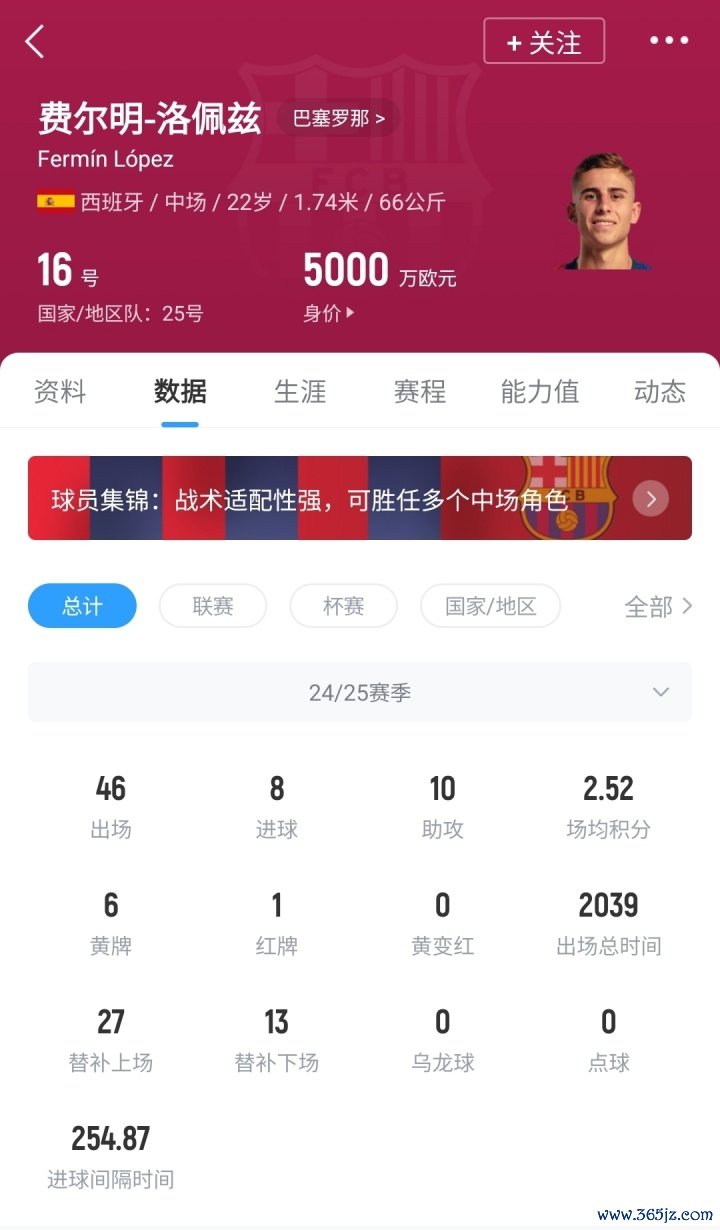Select the 杯赛 filter chip

pyautogui.click(x=343, y=606)
